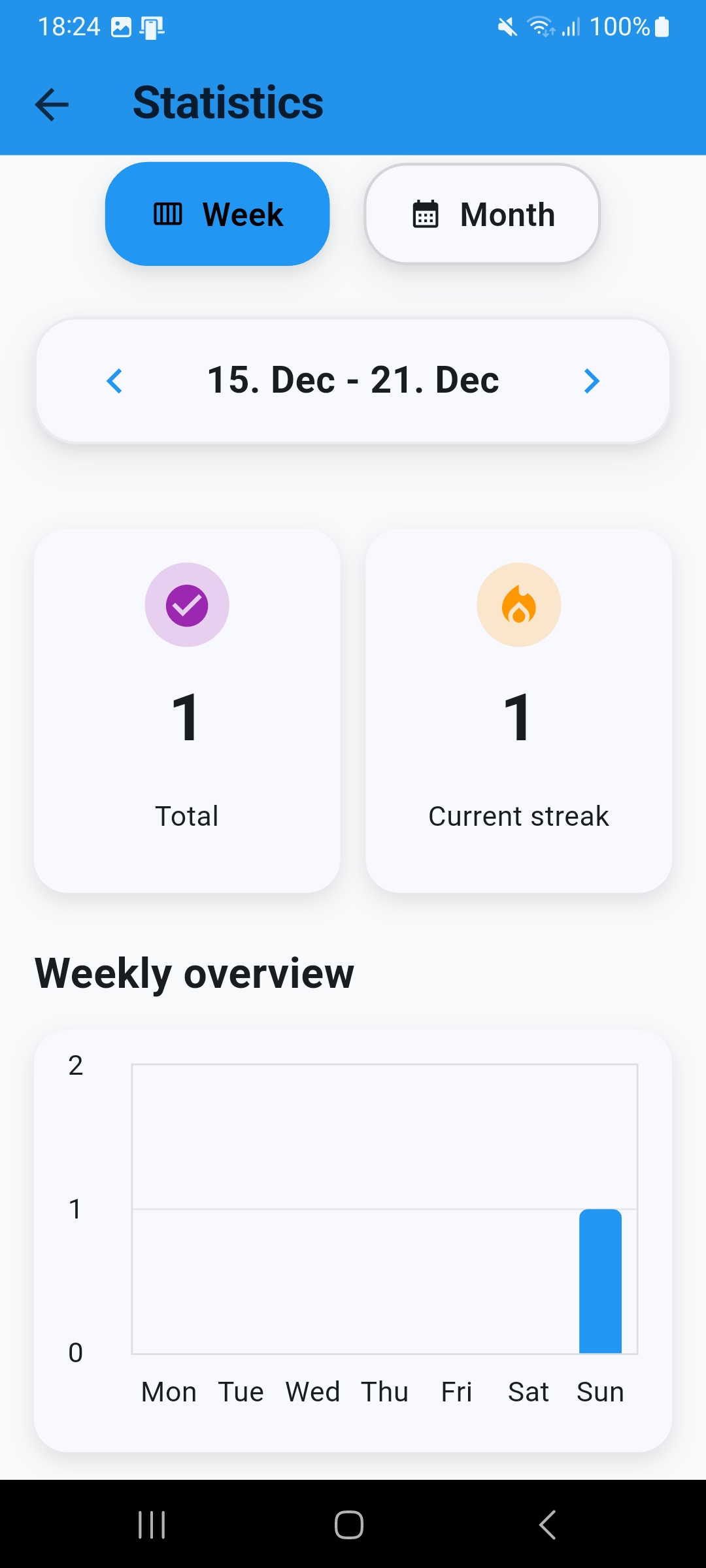Screen dimensions: 706x1568
Task: Select the Week view
Action: [217, 214]
